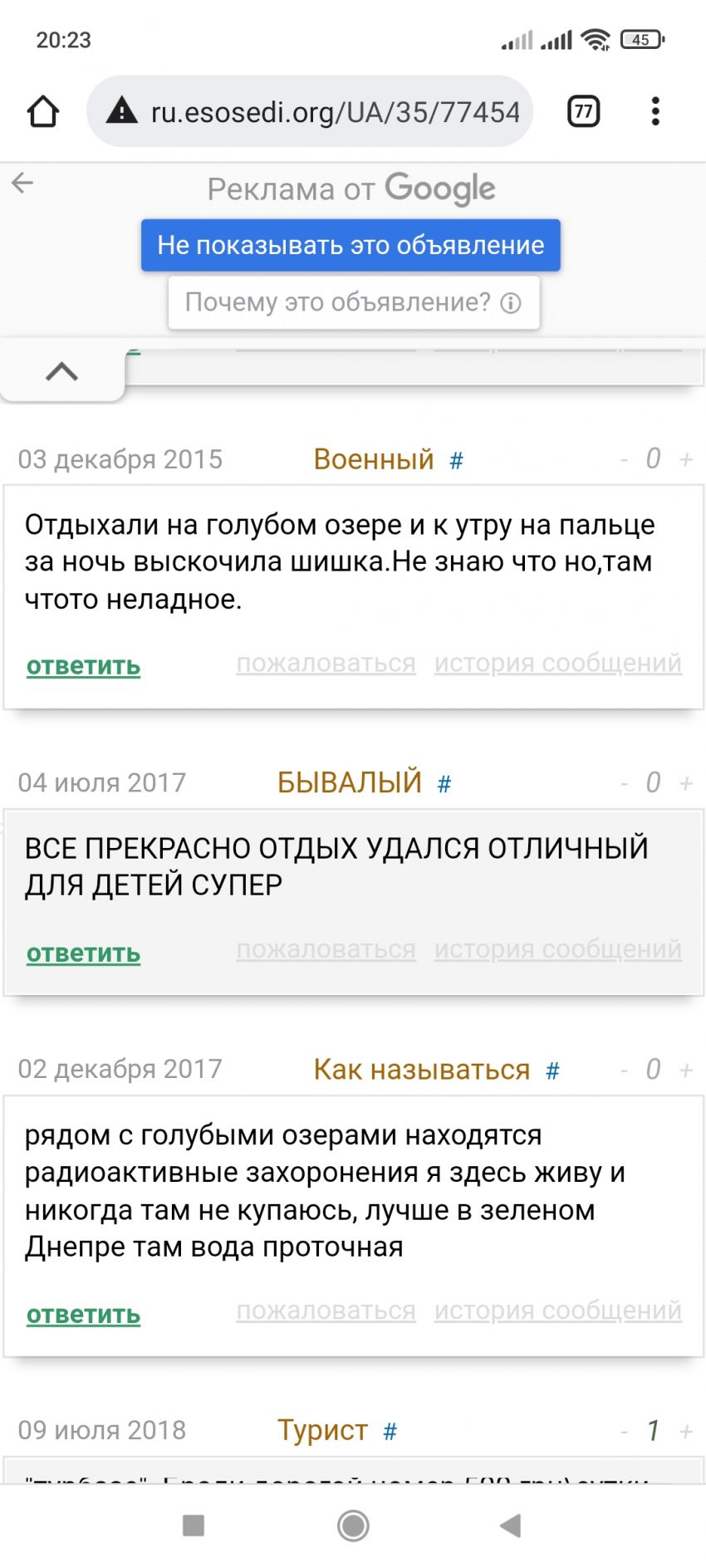Reply to 'Как называться' comment
The height and width of the screenshot is (1568, 706).
(x=83, y=1315)
